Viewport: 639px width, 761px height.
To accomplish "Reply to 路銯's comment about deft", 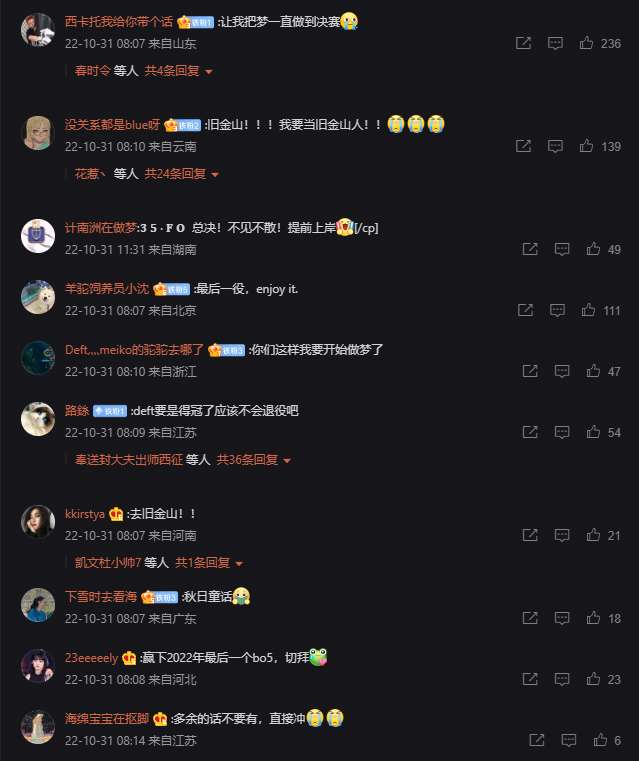I will [557, 432].
